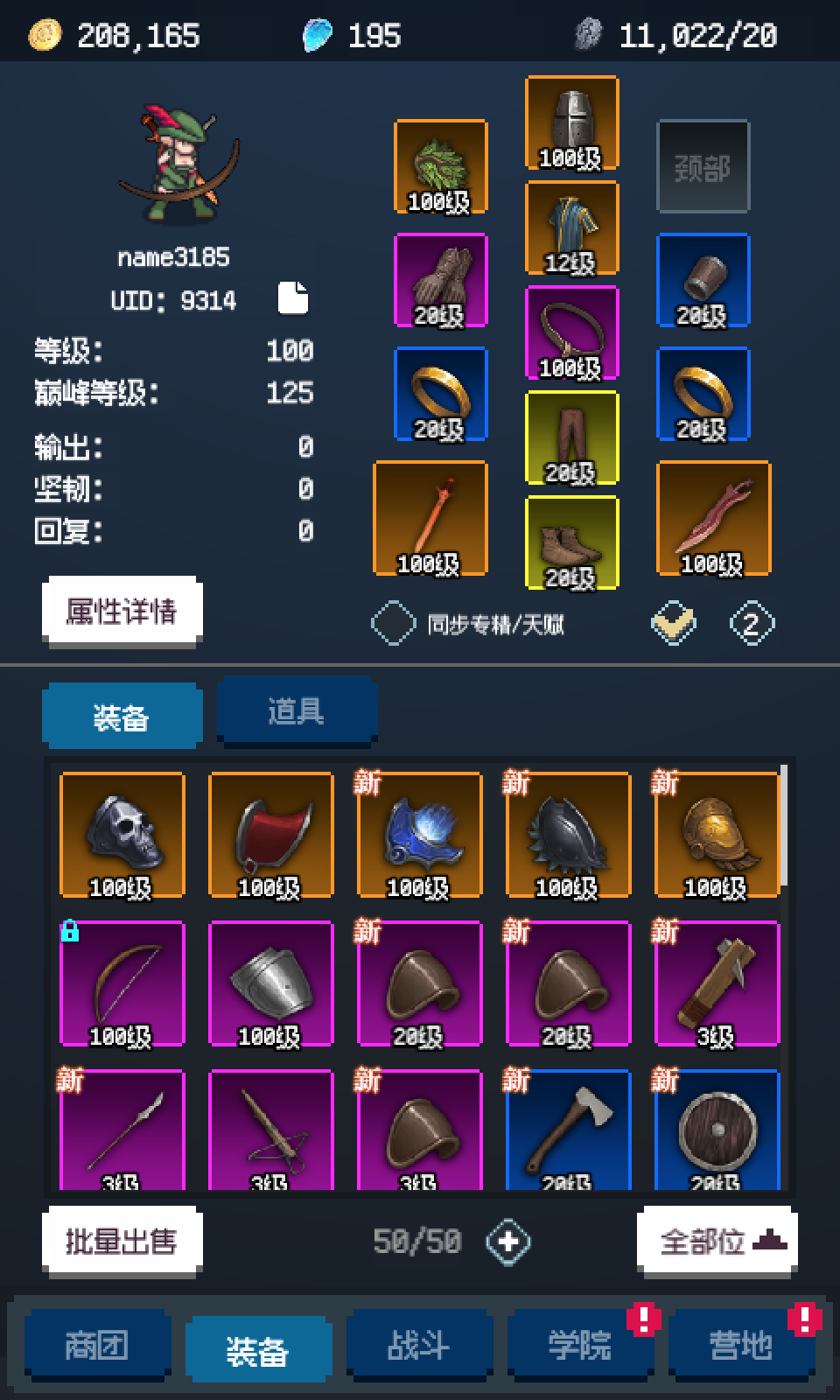This screenshot has width=840, height=1400.
Task: Copy the UID with the document icon
Action: (293, 298)
